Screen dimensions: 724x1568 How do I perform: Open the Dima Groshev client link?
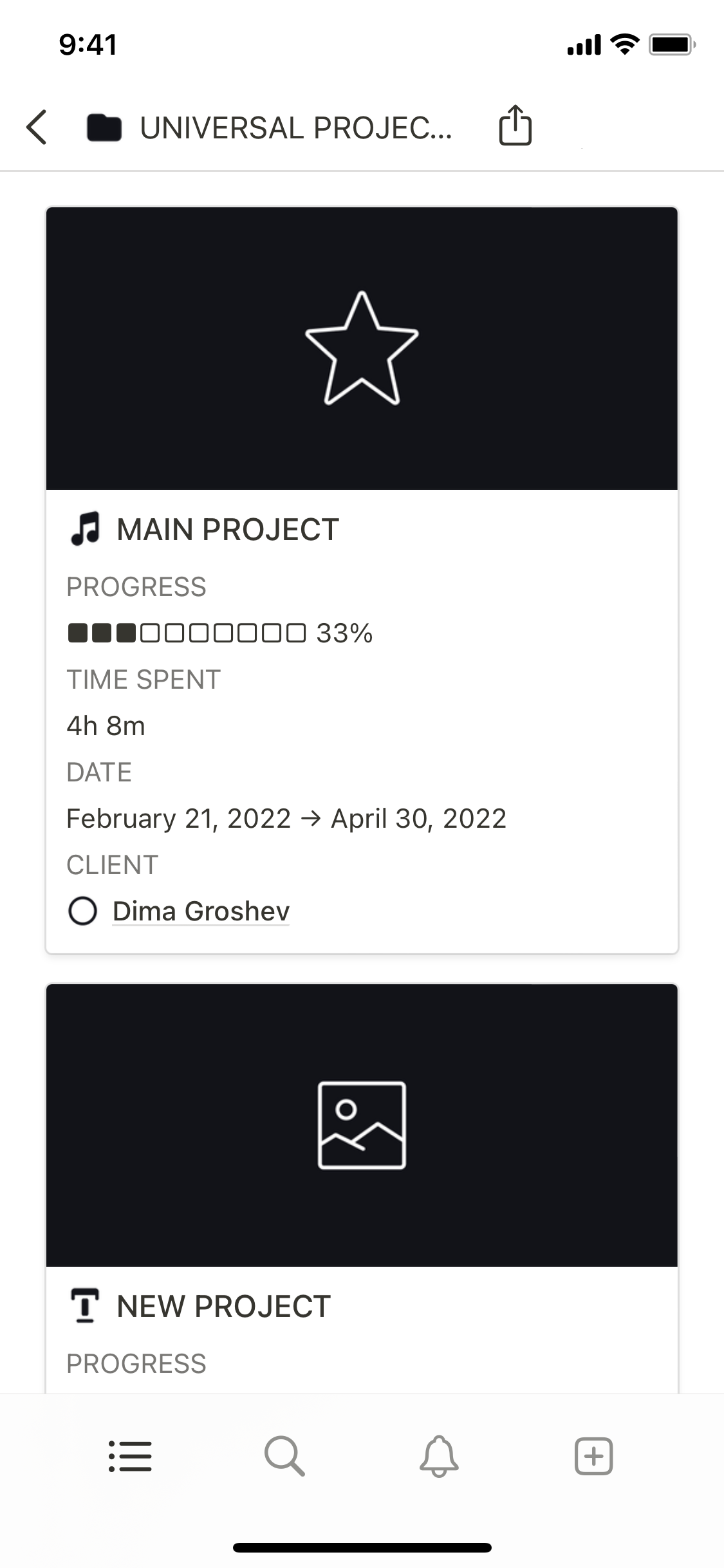click(x=201, y=911)
